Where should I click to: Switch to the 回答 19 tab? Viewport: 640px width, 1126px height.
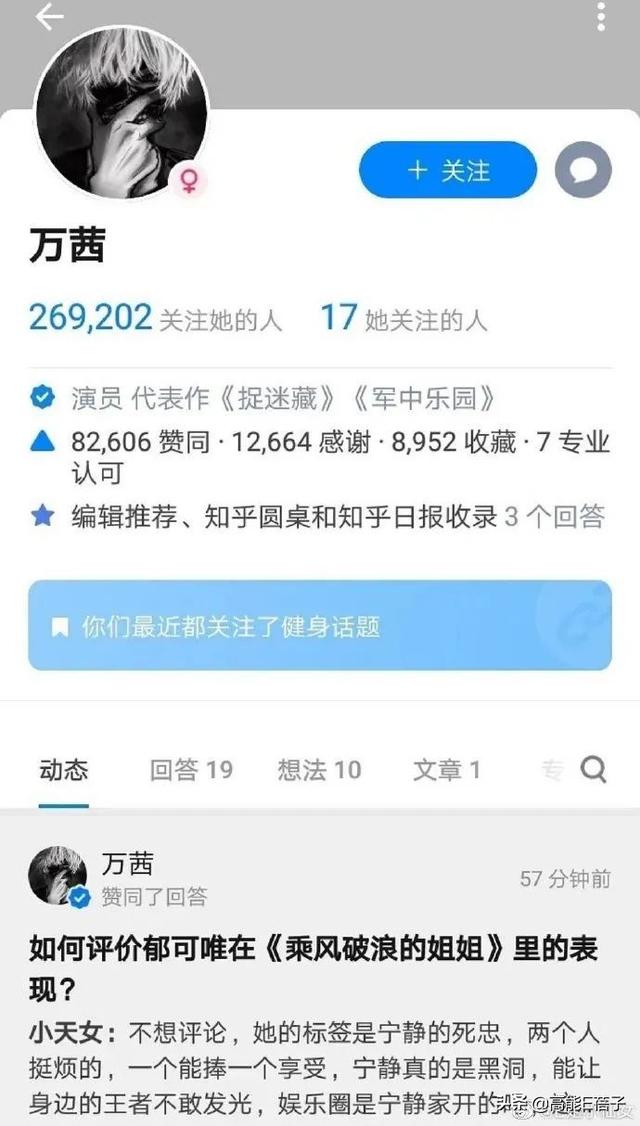191,769
